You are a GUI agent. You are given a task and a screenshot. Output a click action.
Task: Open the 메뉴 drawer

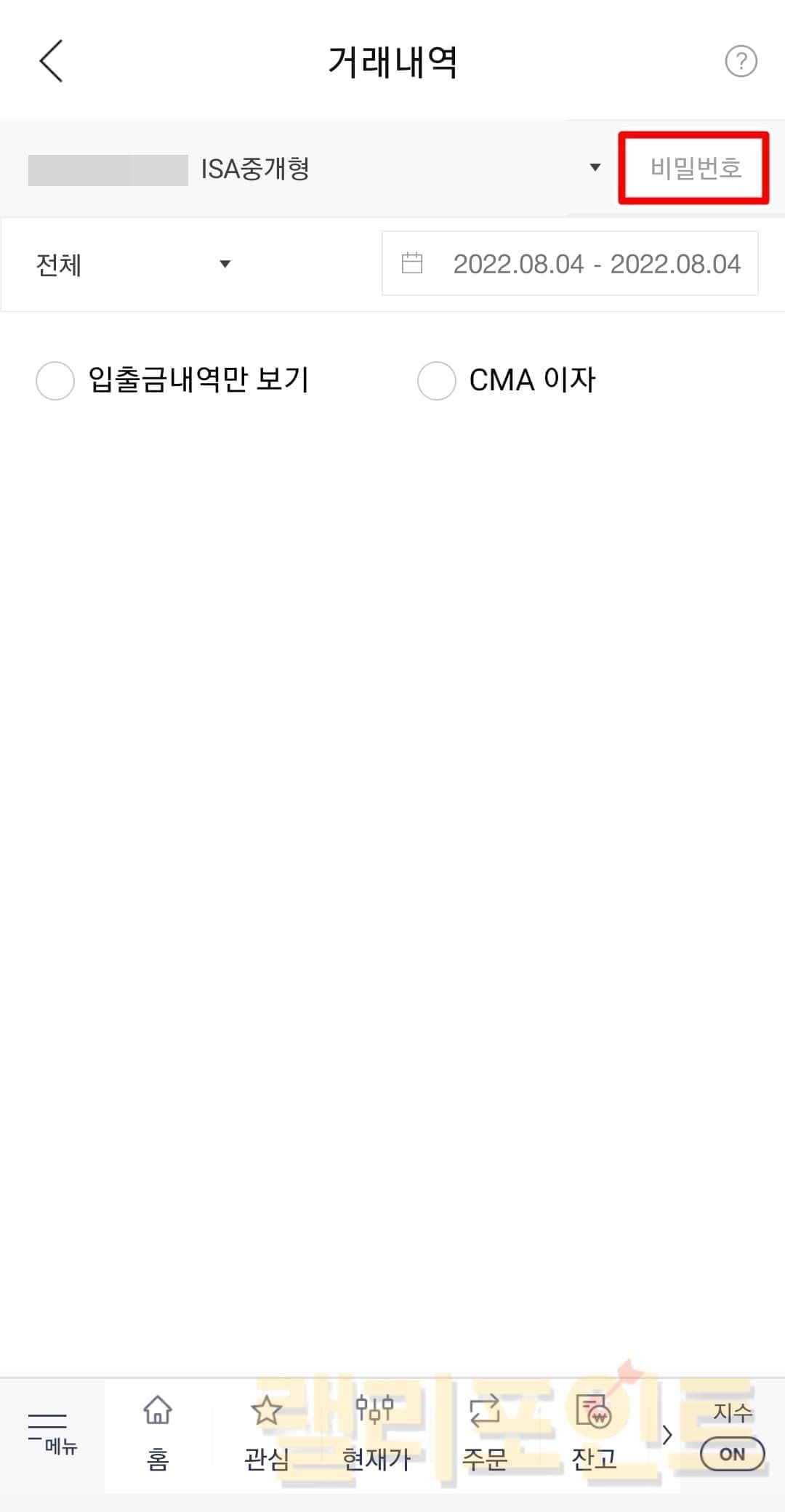[x=51, y=1433]
